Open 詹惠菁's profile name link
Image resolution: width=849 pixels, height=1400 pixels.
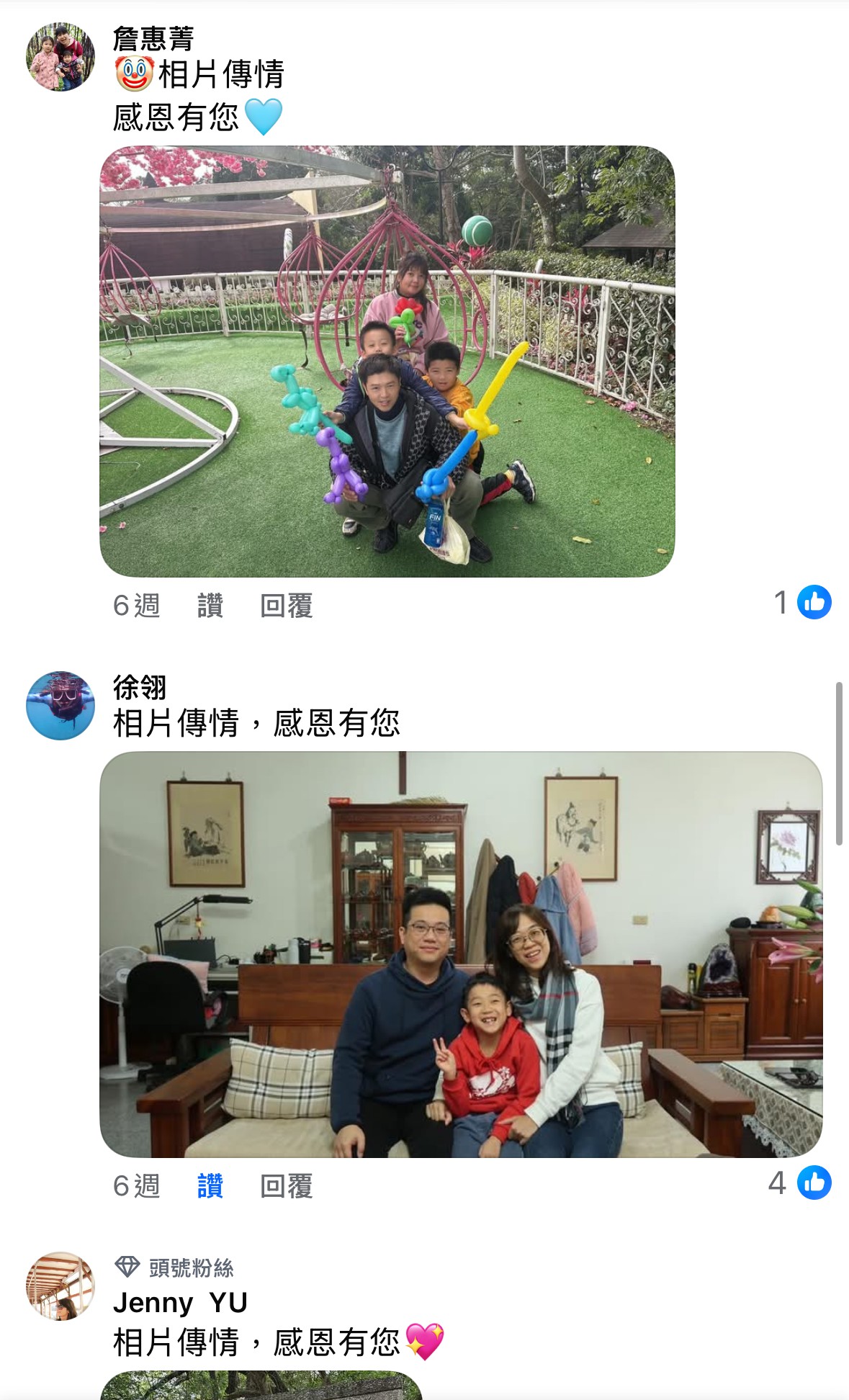[153, 39]
